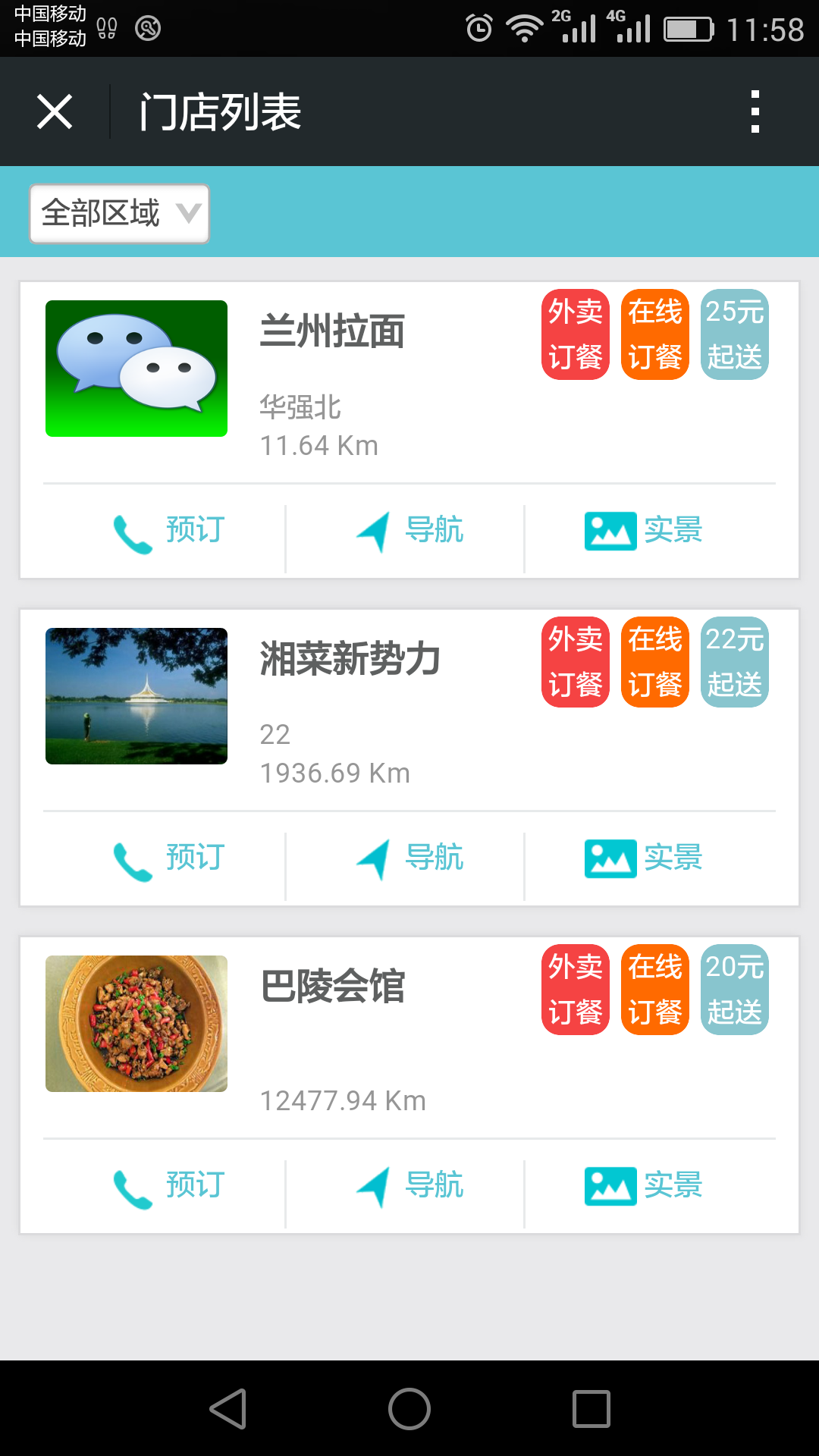Tap 外卖订餐 for 湘菜新势力
Viewport: 819px width, 1456px height.
(x=576, y=662)
